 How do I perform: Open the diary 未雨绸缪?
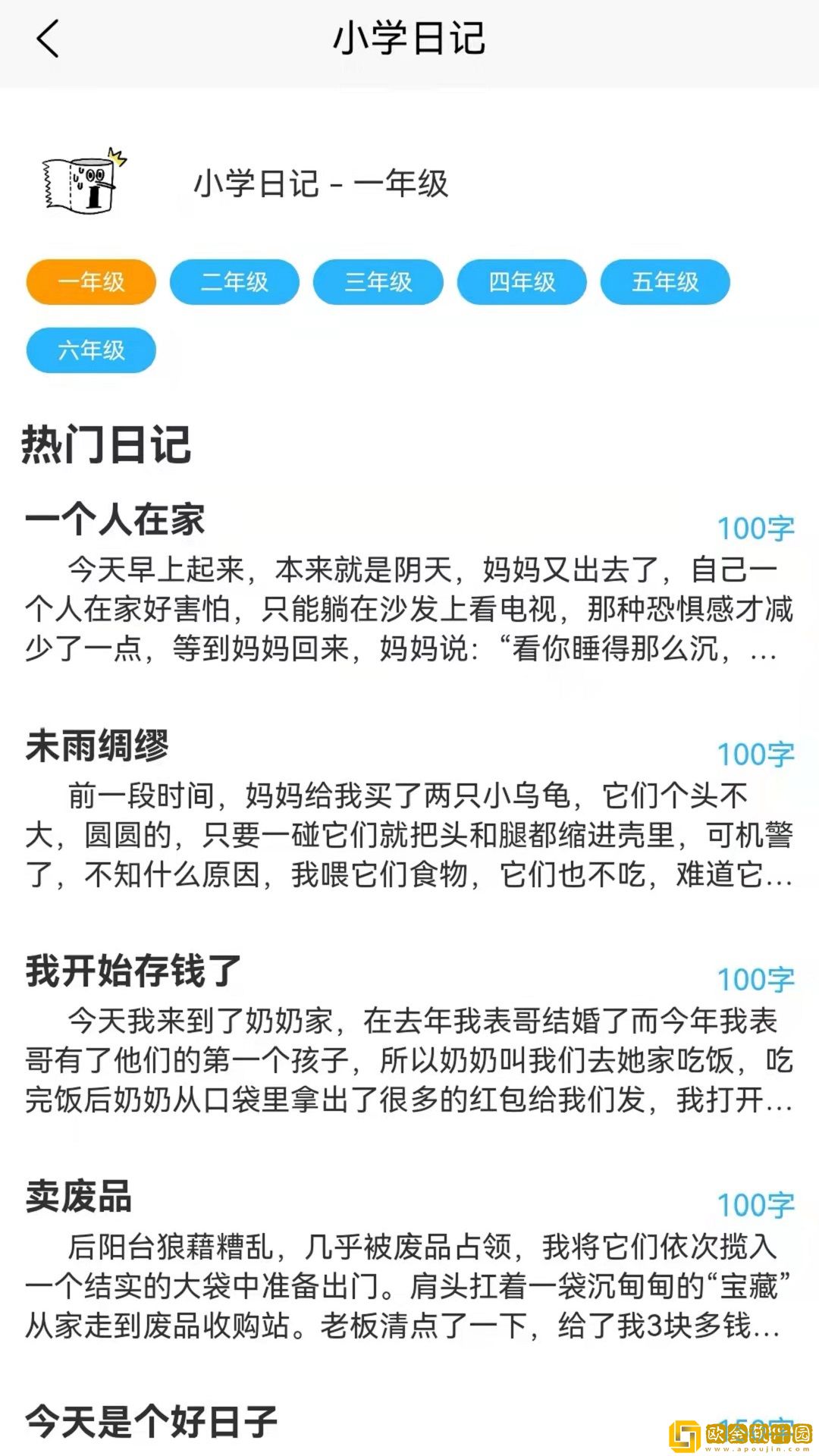tap(97, 746)
